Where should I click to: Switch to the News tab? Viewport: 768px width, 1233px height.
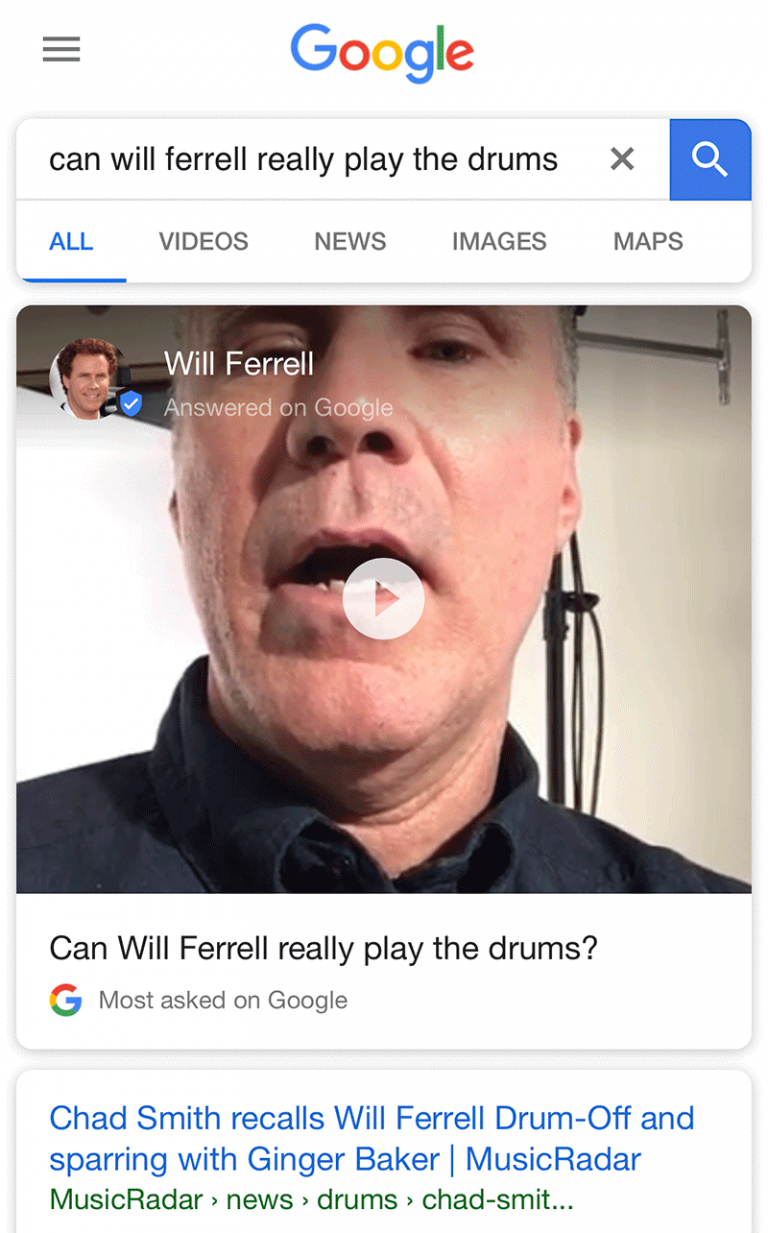[x=350, y=242]
